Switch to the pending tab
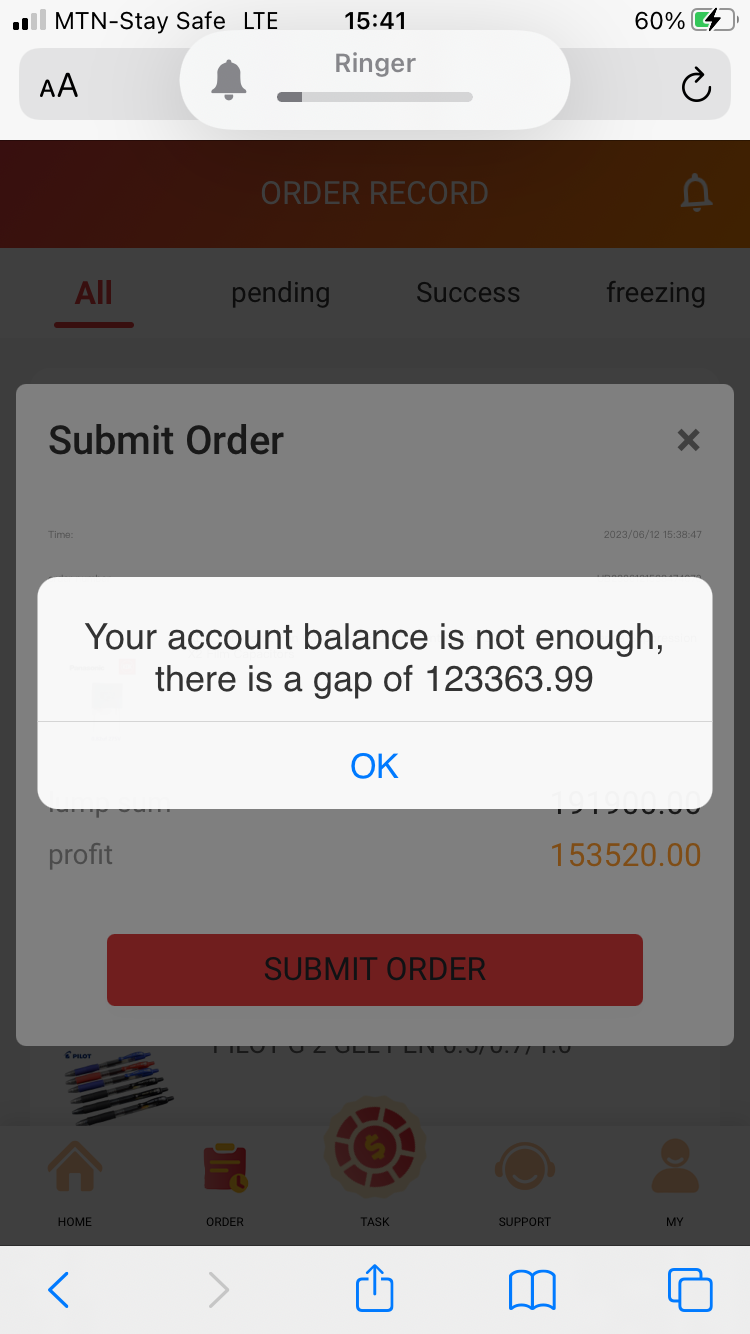Image resolution: width=750 pixels, height=1334 pixels. pyautogui.click(x=280, y=293)
